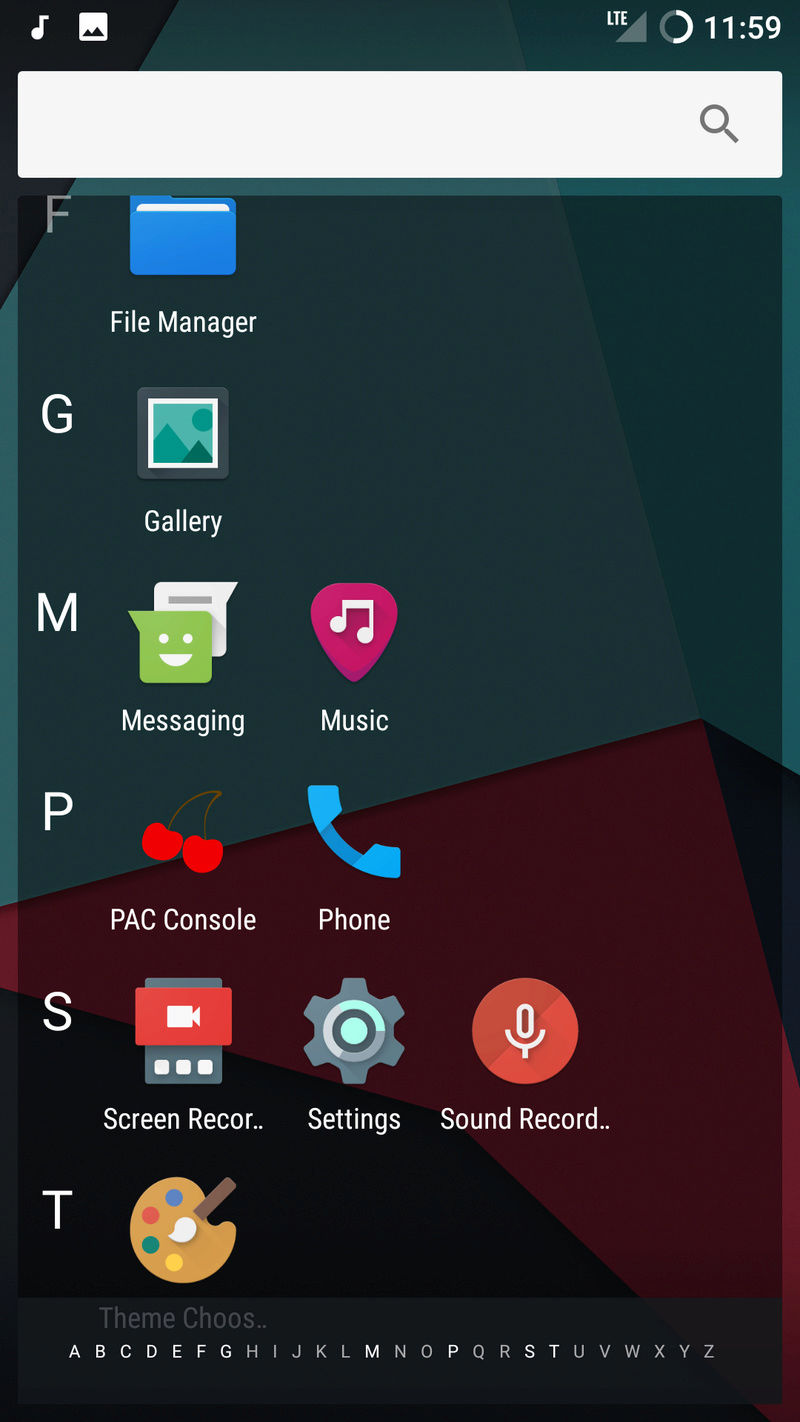Select letter C in the alphabet index

tap(126, 1352)
